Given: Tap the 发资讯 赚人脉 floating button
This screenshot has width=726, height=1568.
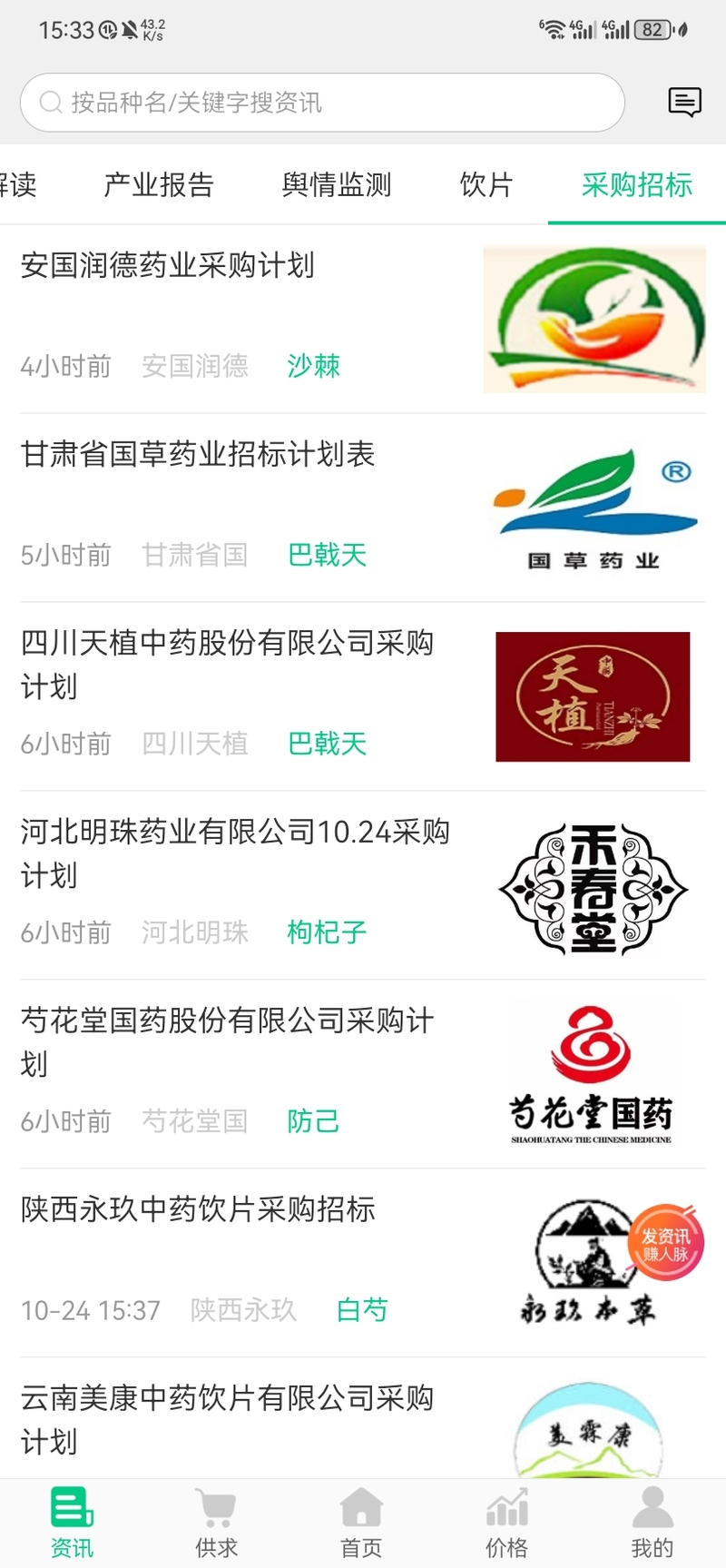Looking at the screenshot, I should coord(666,1244).
